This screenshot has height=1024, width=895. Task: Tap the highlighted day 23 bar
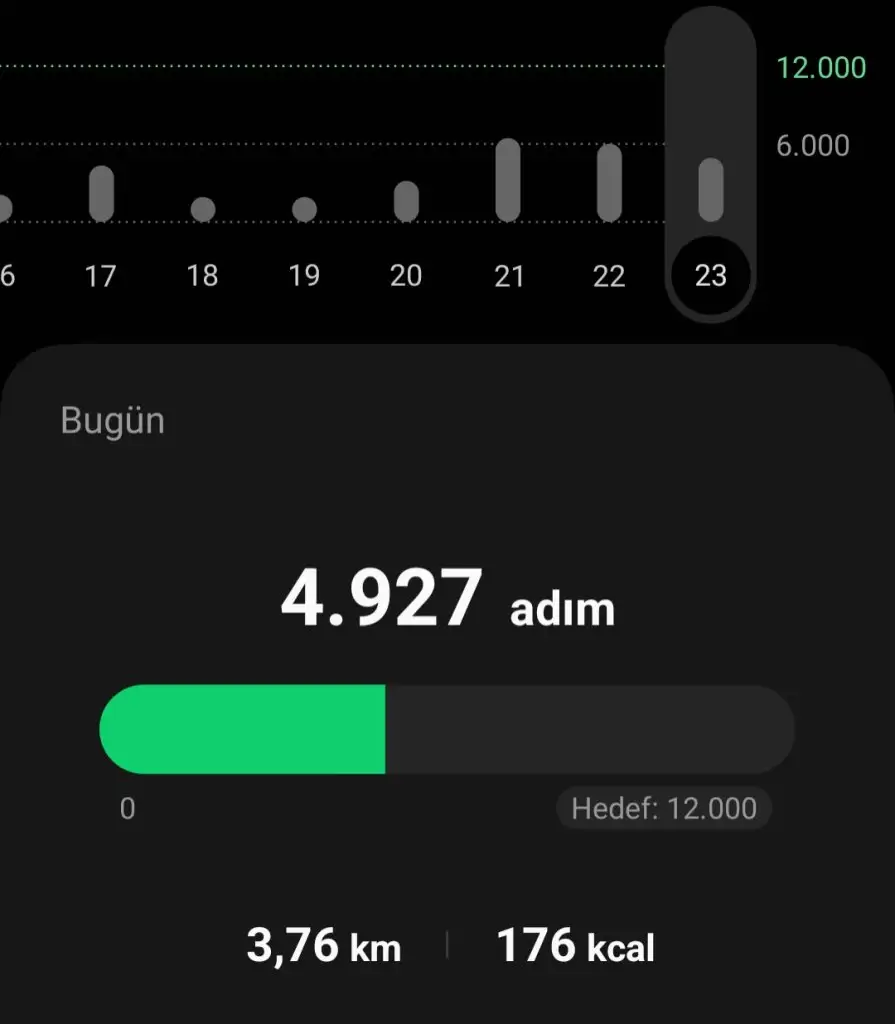point(710,190)
